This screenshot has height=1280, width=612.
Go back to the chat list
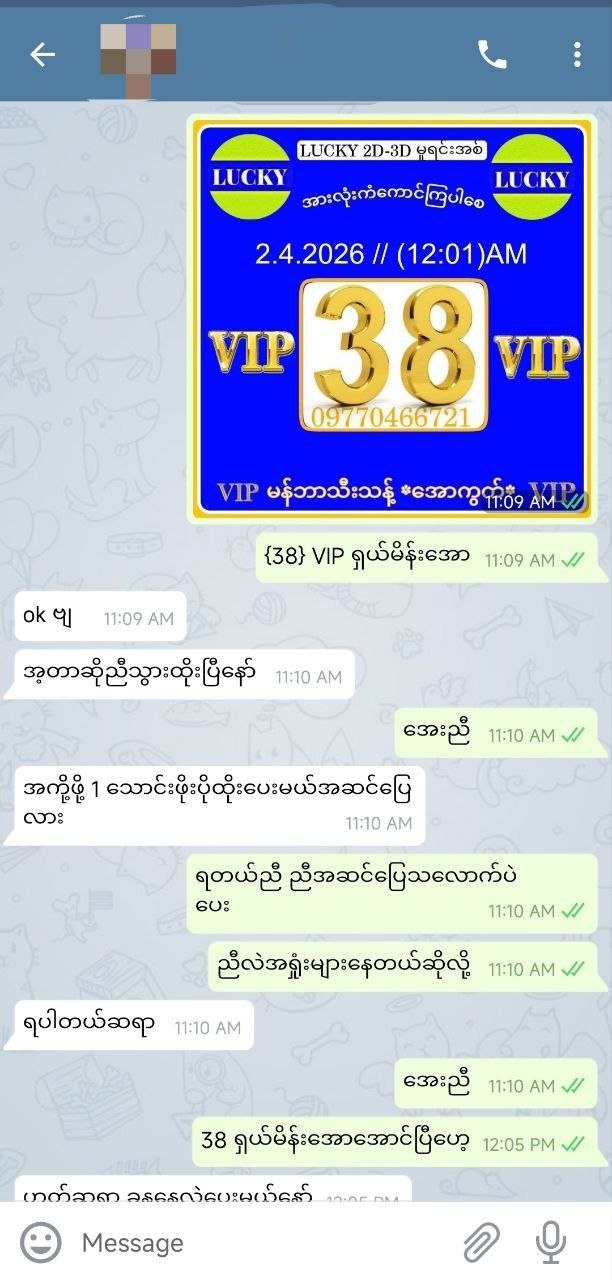42,55
